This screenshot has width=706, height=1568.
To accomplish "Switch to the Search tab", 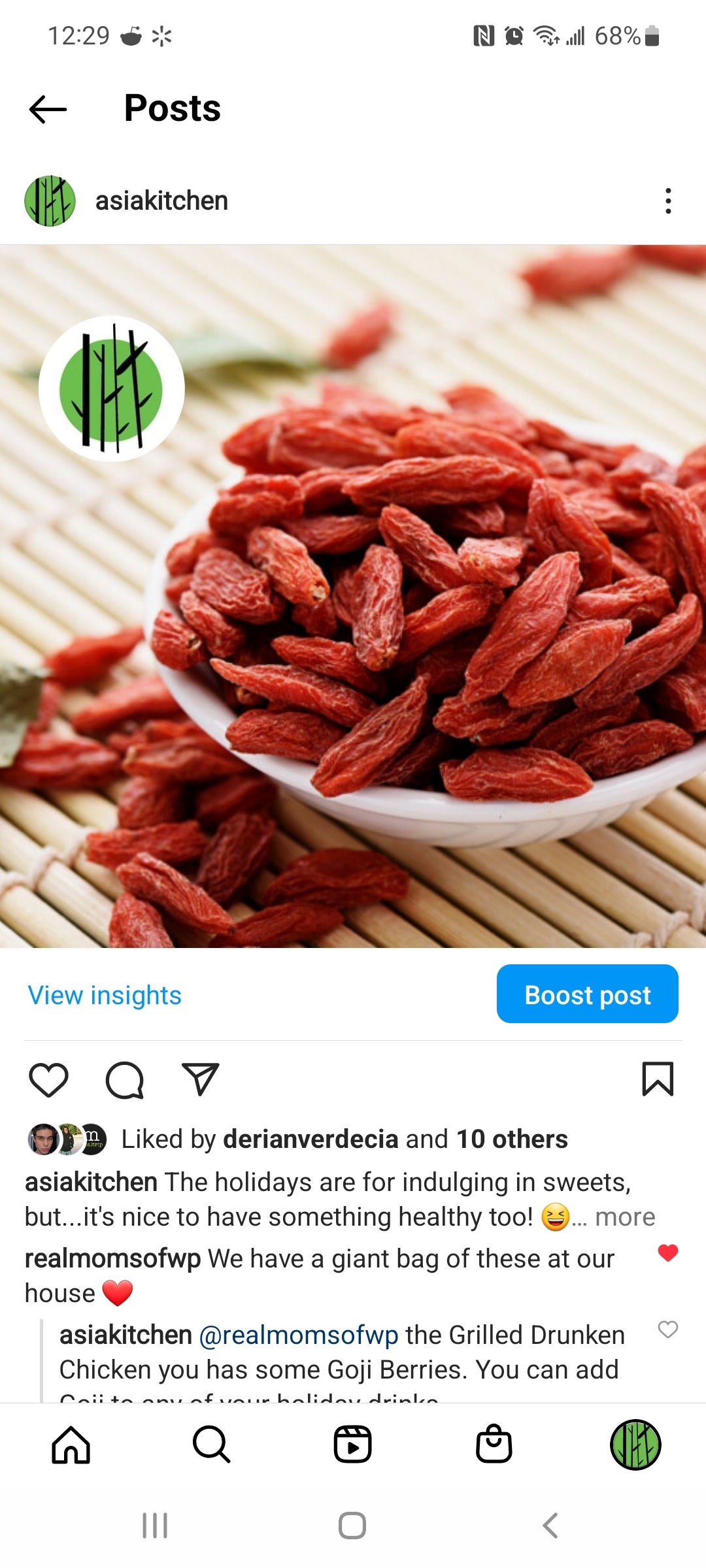I will click(x=212, y=1445).
